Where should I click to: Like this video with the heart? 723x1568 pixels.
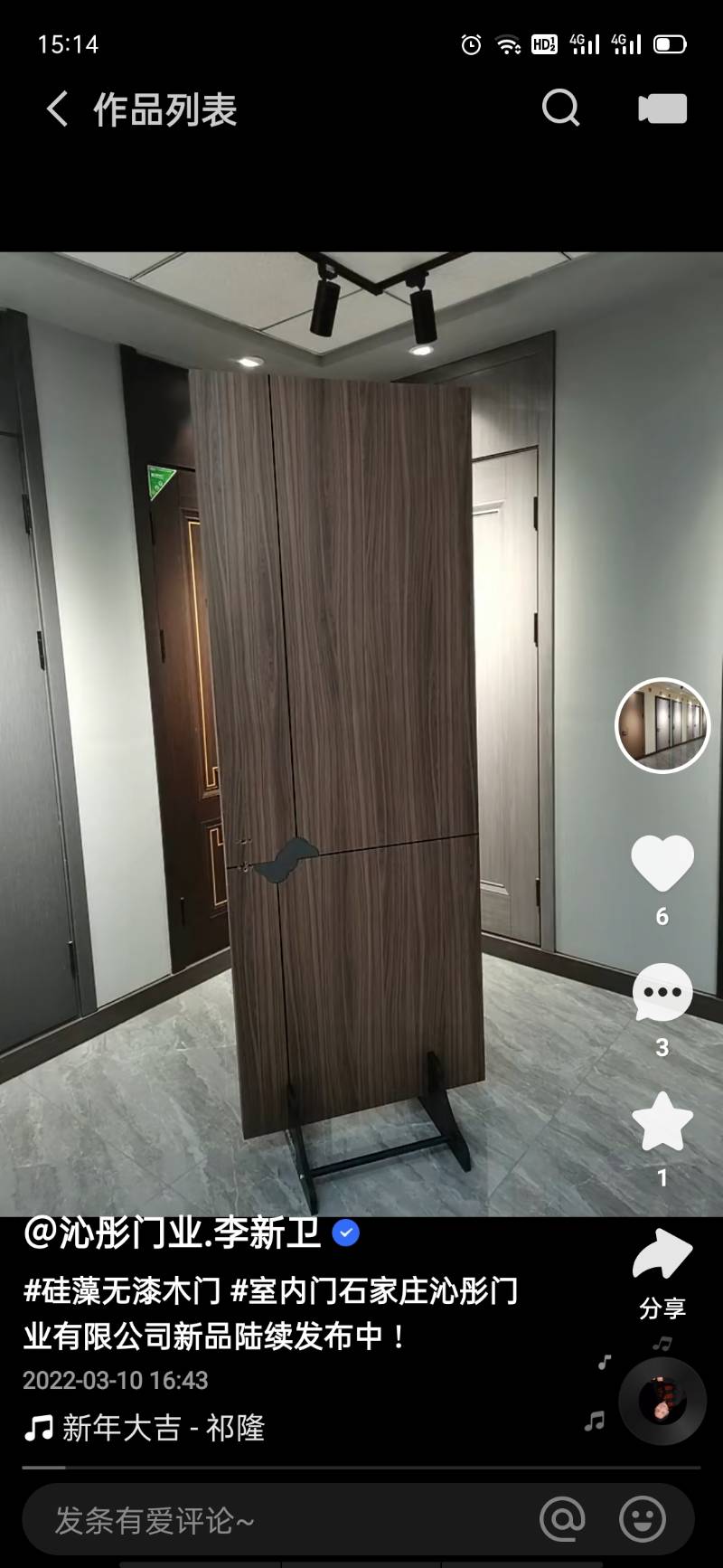[x=662, y=864]
